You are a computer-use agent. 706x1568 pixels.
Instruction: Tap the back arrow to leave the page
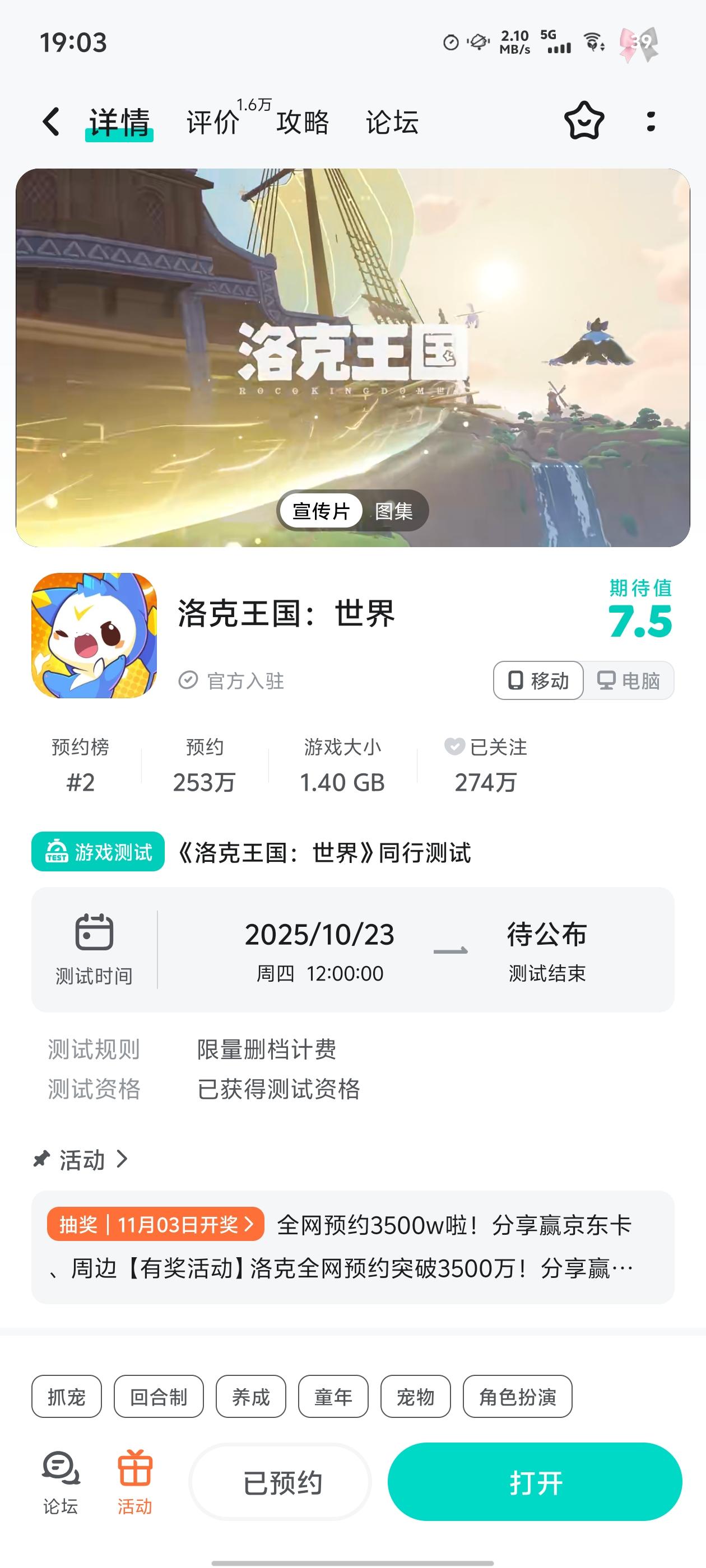tap(52, 122)
